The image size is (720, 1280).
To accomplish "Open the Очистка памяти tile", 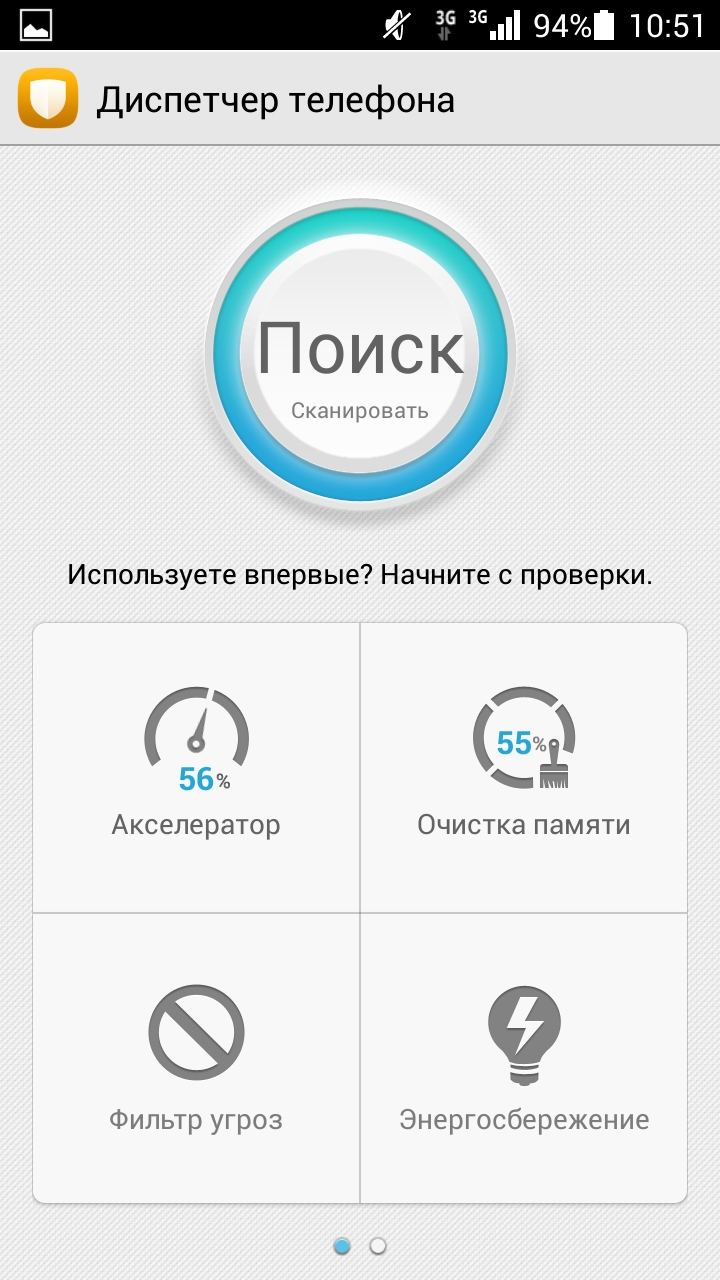I will click(x=523, y=767).
